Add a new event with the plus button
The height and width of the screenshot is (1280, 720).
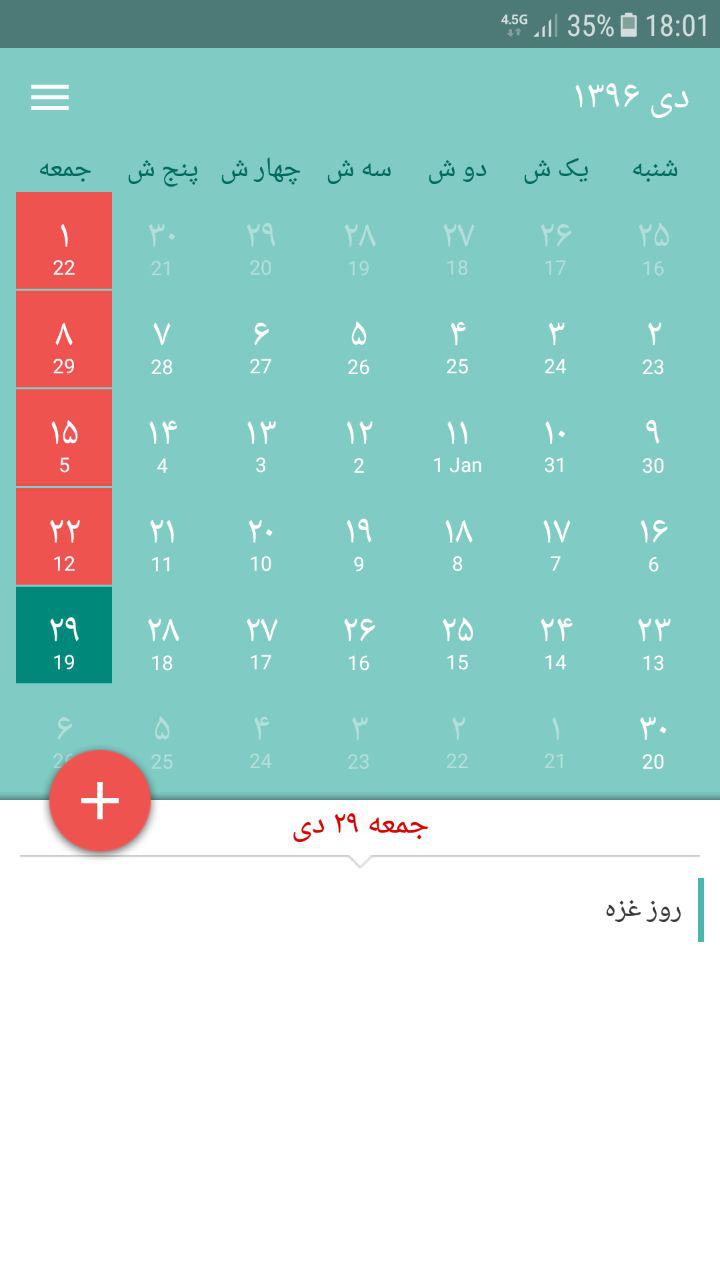pos(100,801)
